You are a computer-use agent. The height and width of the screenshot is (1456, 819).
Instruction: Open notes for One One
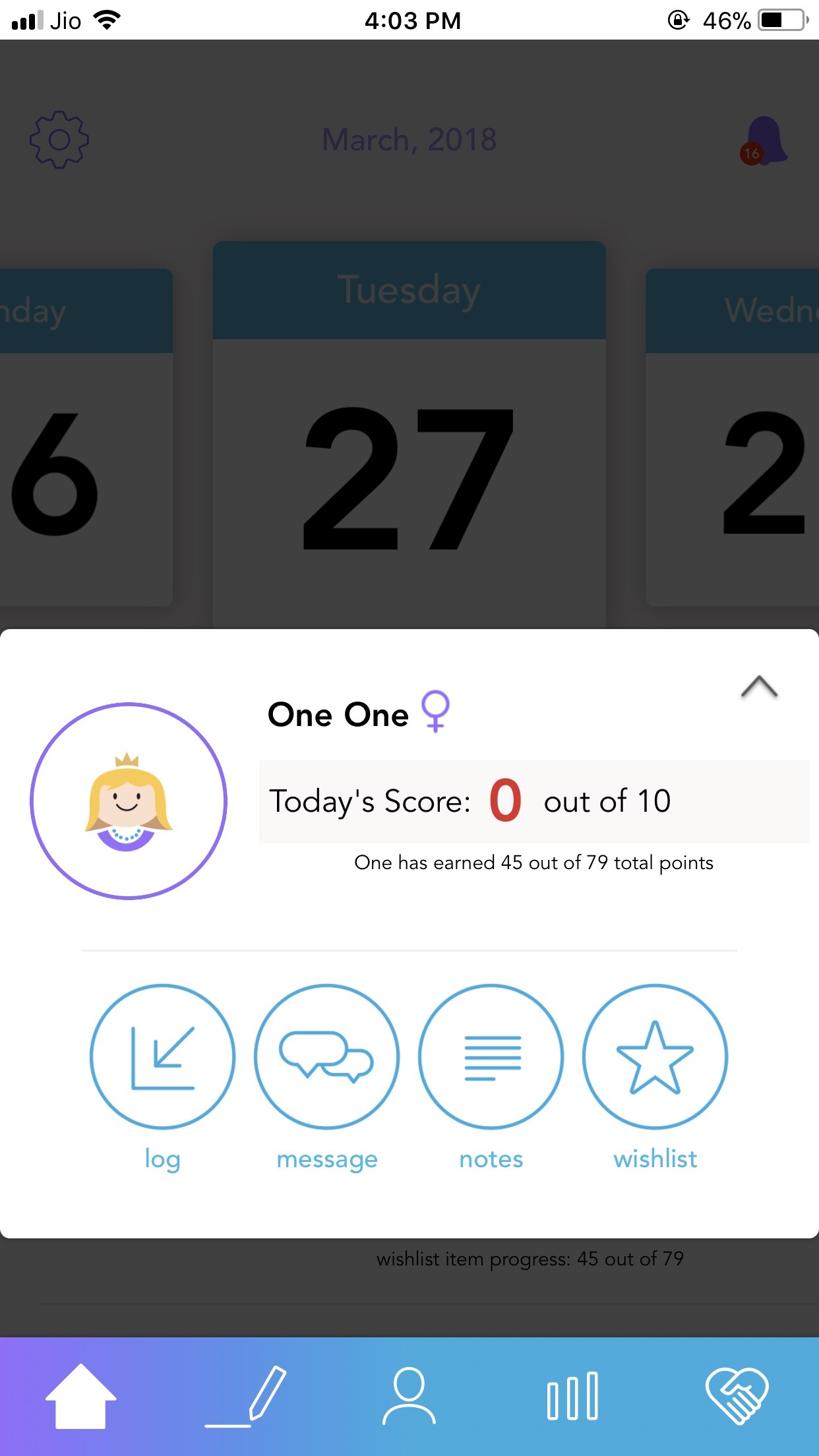coord(491,1057)
